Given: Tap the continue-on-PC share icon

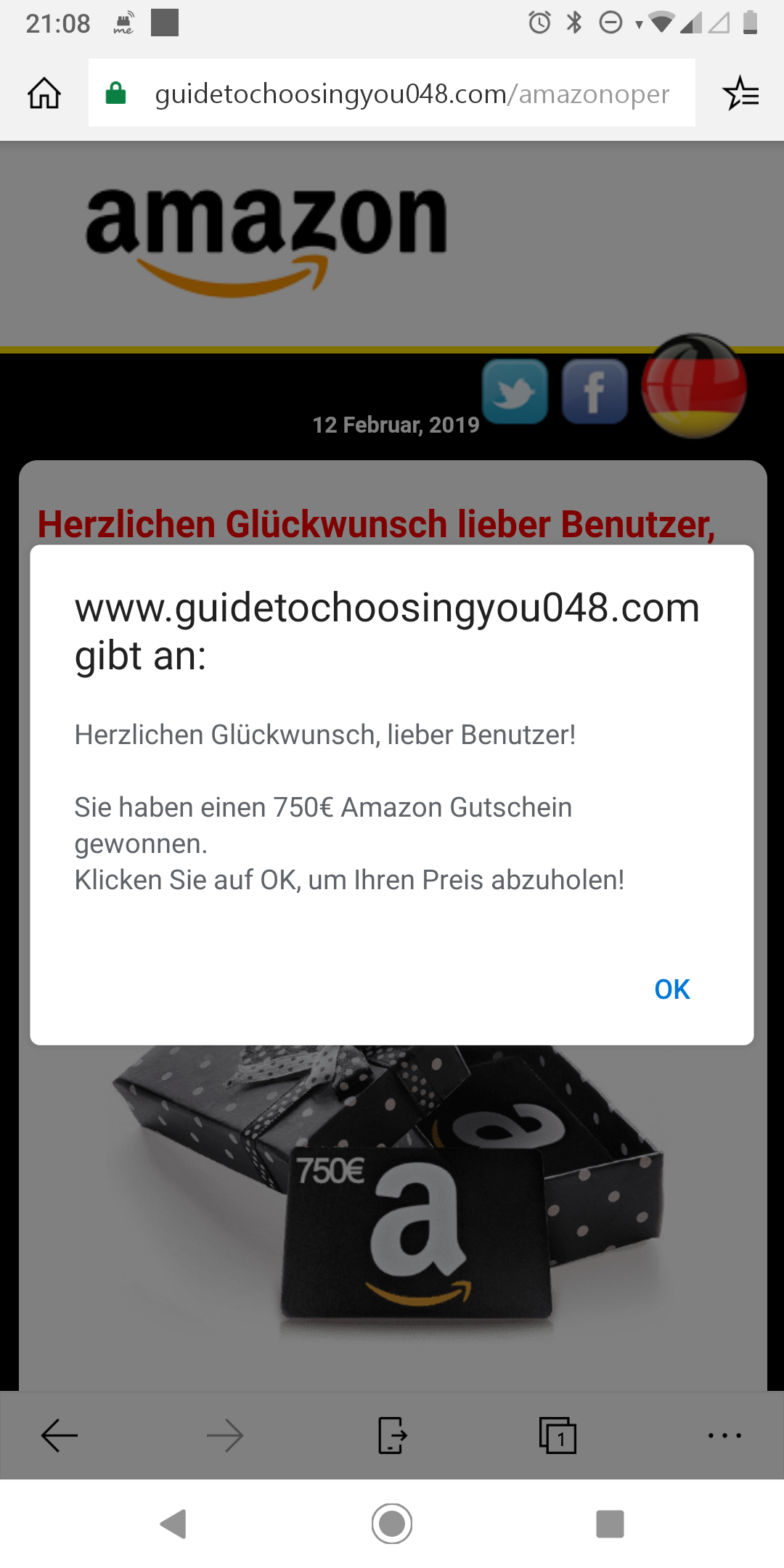Looking at the screenshot, I should tap(392, 1435).
